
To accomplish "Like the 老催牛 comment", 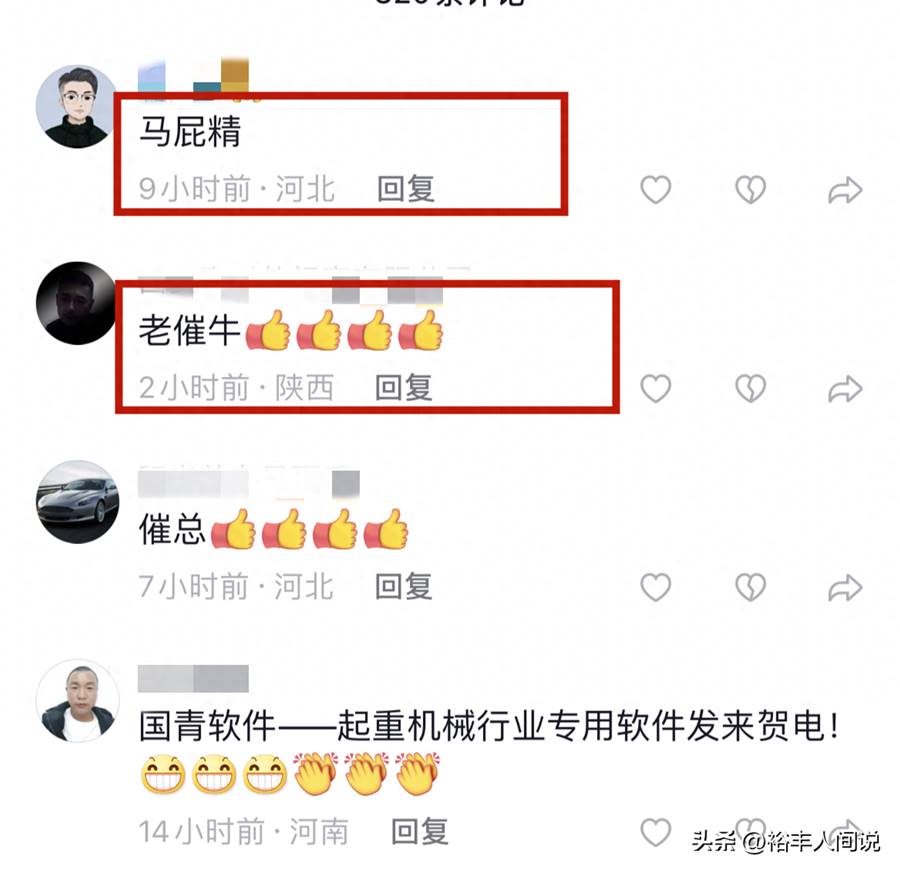I will [656, 388].
